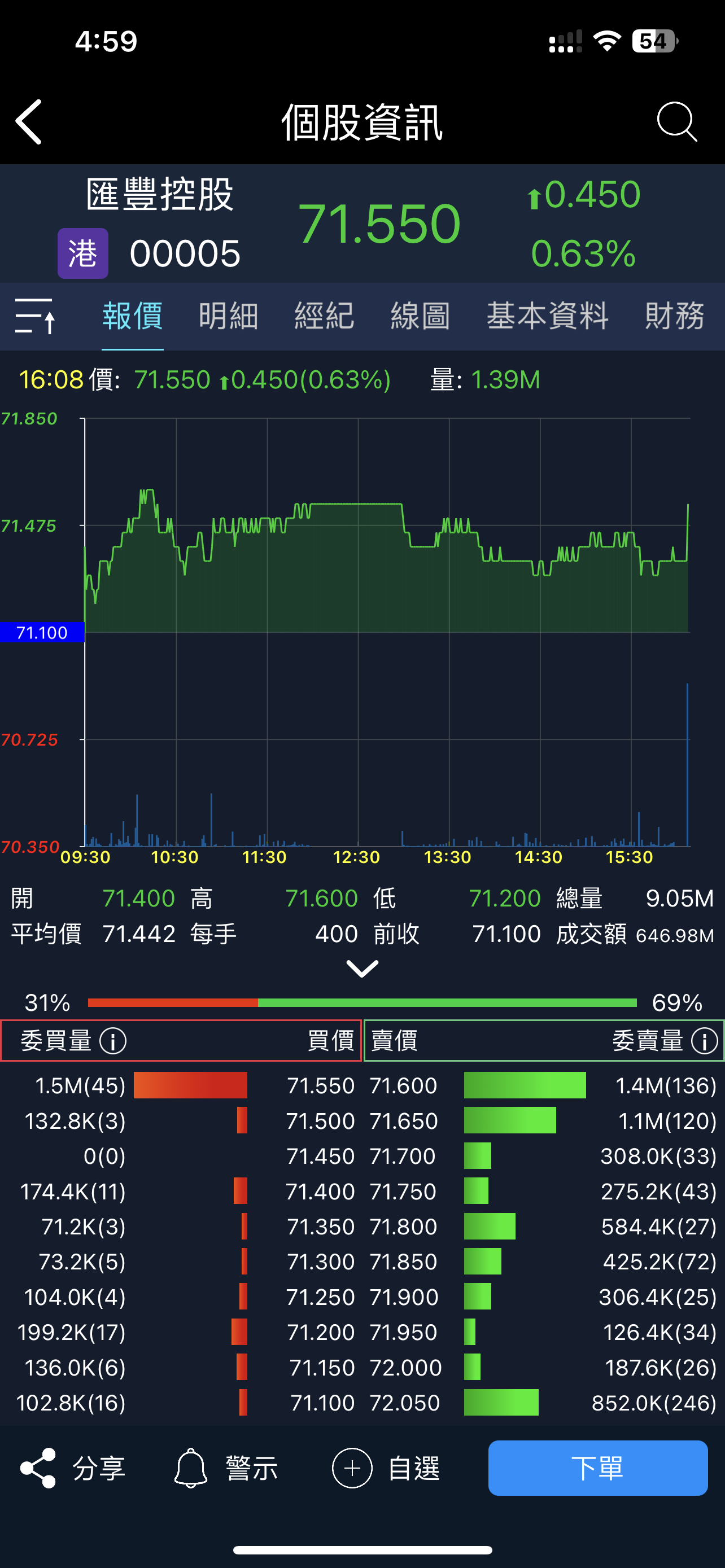This screenshot has height=1568, width=725.
Task: Select the 基本資料 tab
Action: click(547, 316)
